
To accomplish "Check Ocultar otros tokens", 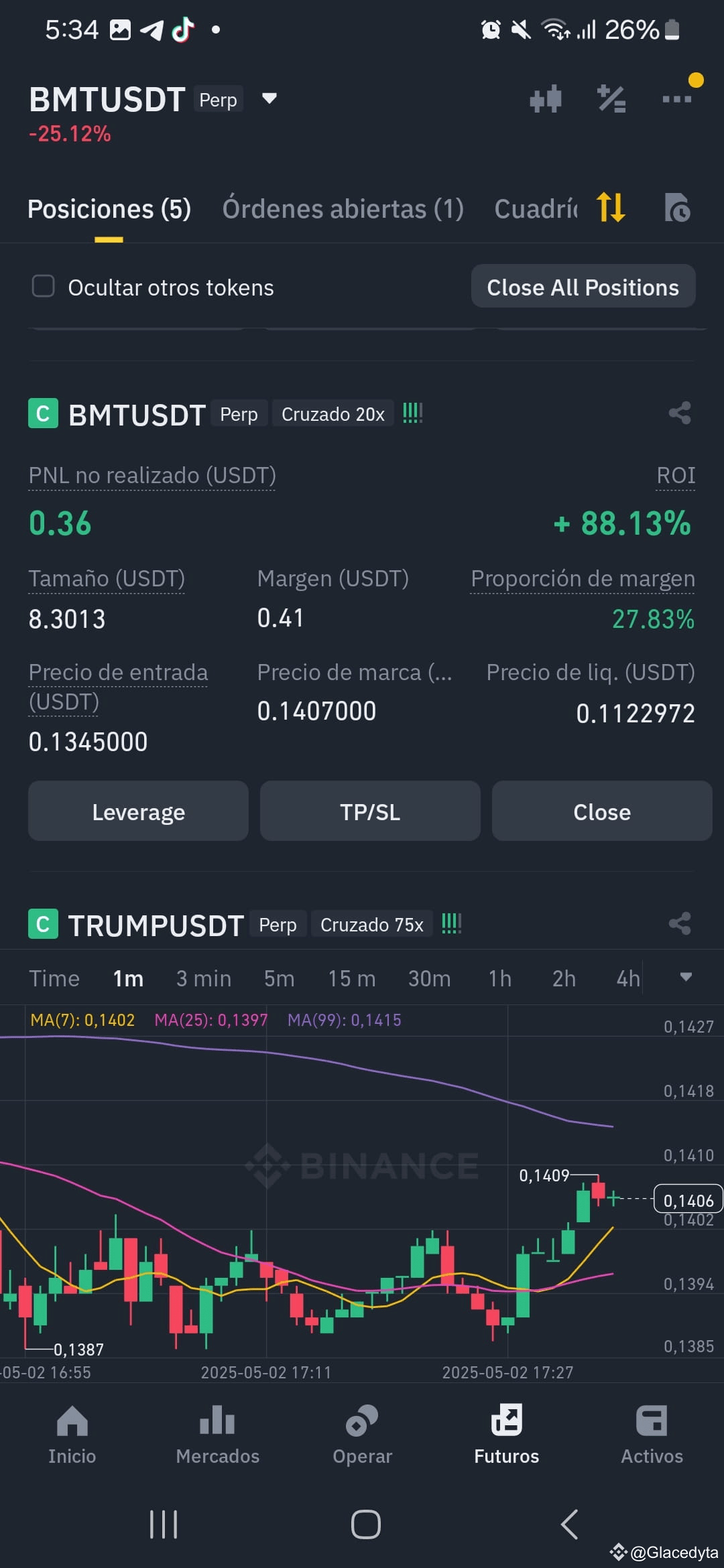I will point(44,286).
